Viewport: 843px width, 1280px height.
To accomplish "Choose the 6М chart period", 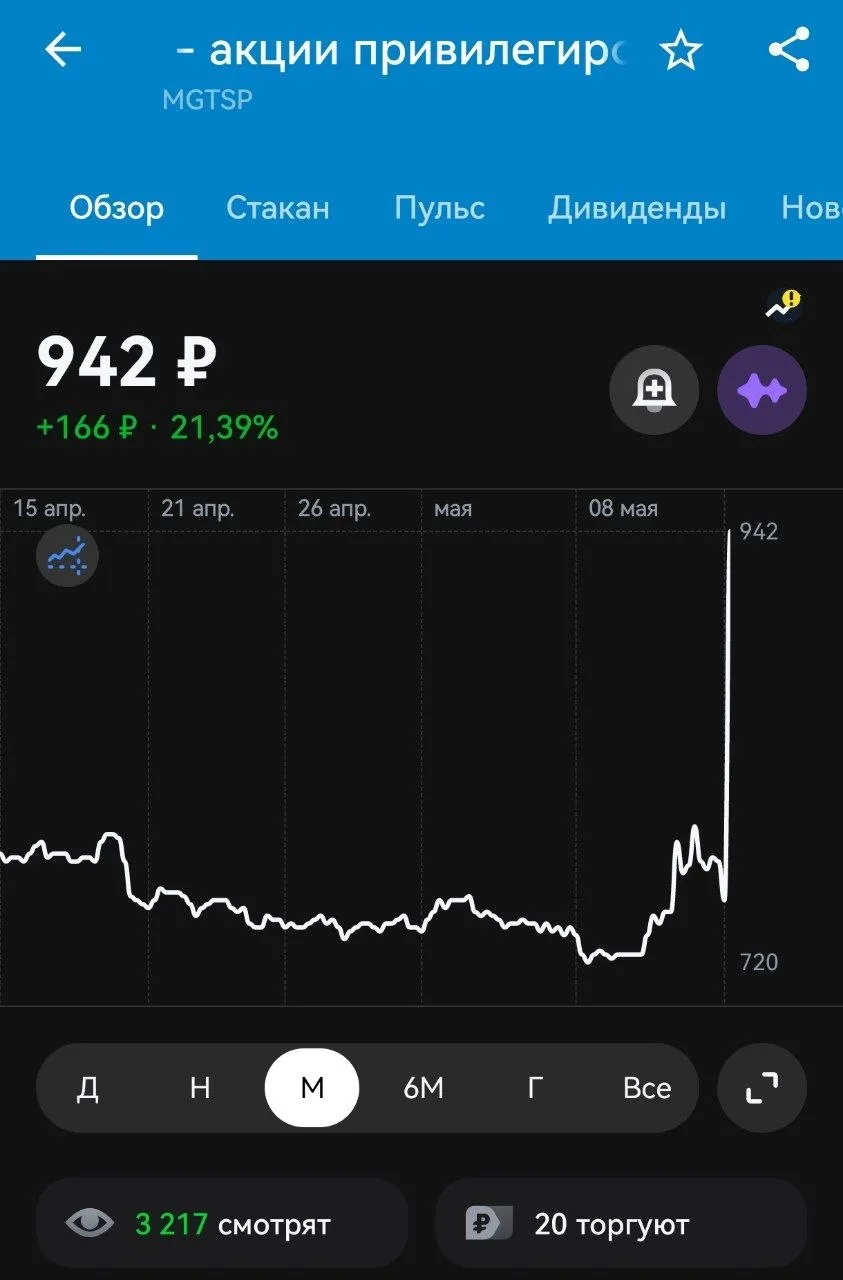I will 423,1088.
